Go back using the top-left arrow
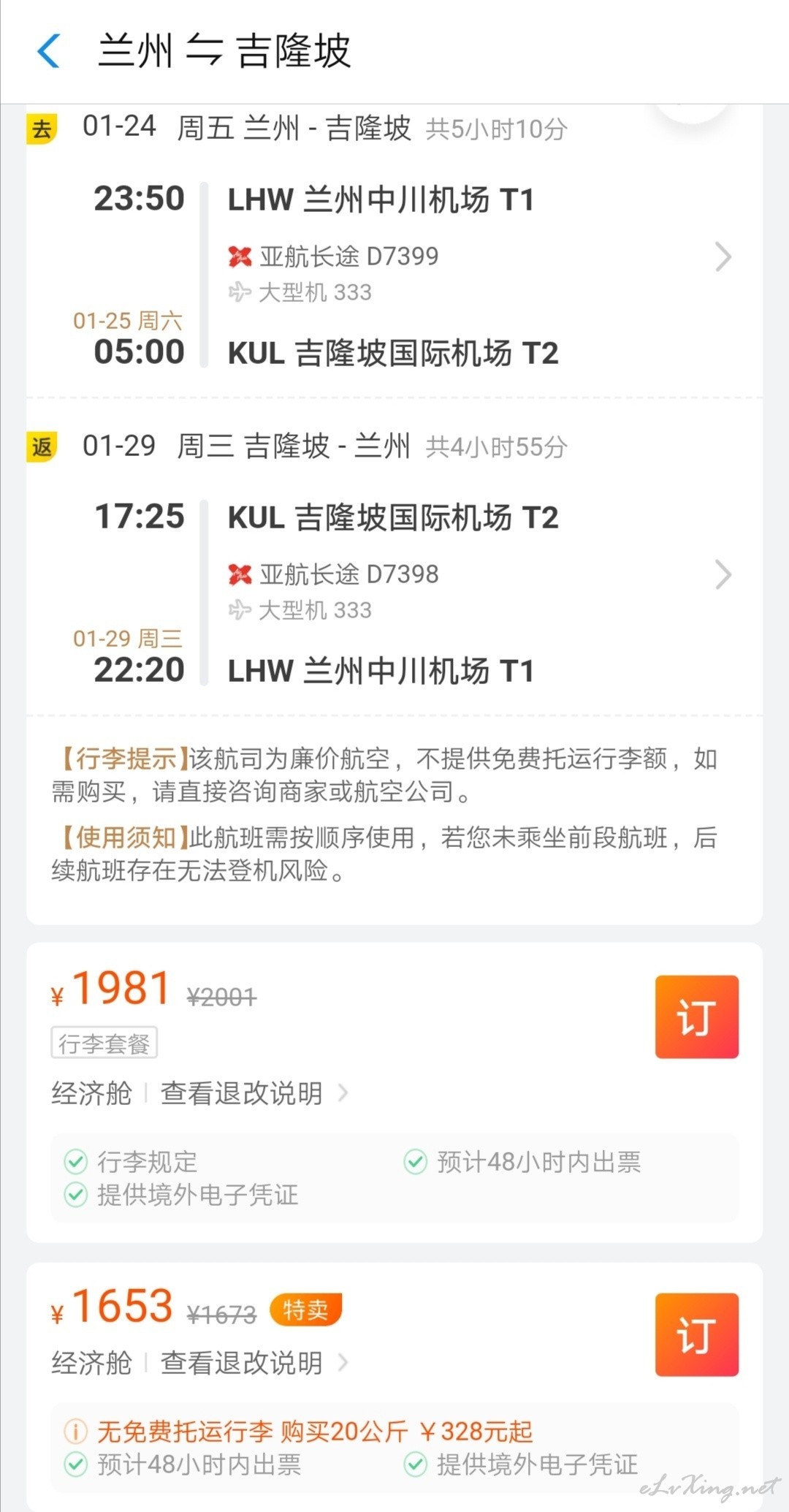Image resolution: width=789 pixels, height=1512 pixels. pyautogui.click(x=48, y=51)
